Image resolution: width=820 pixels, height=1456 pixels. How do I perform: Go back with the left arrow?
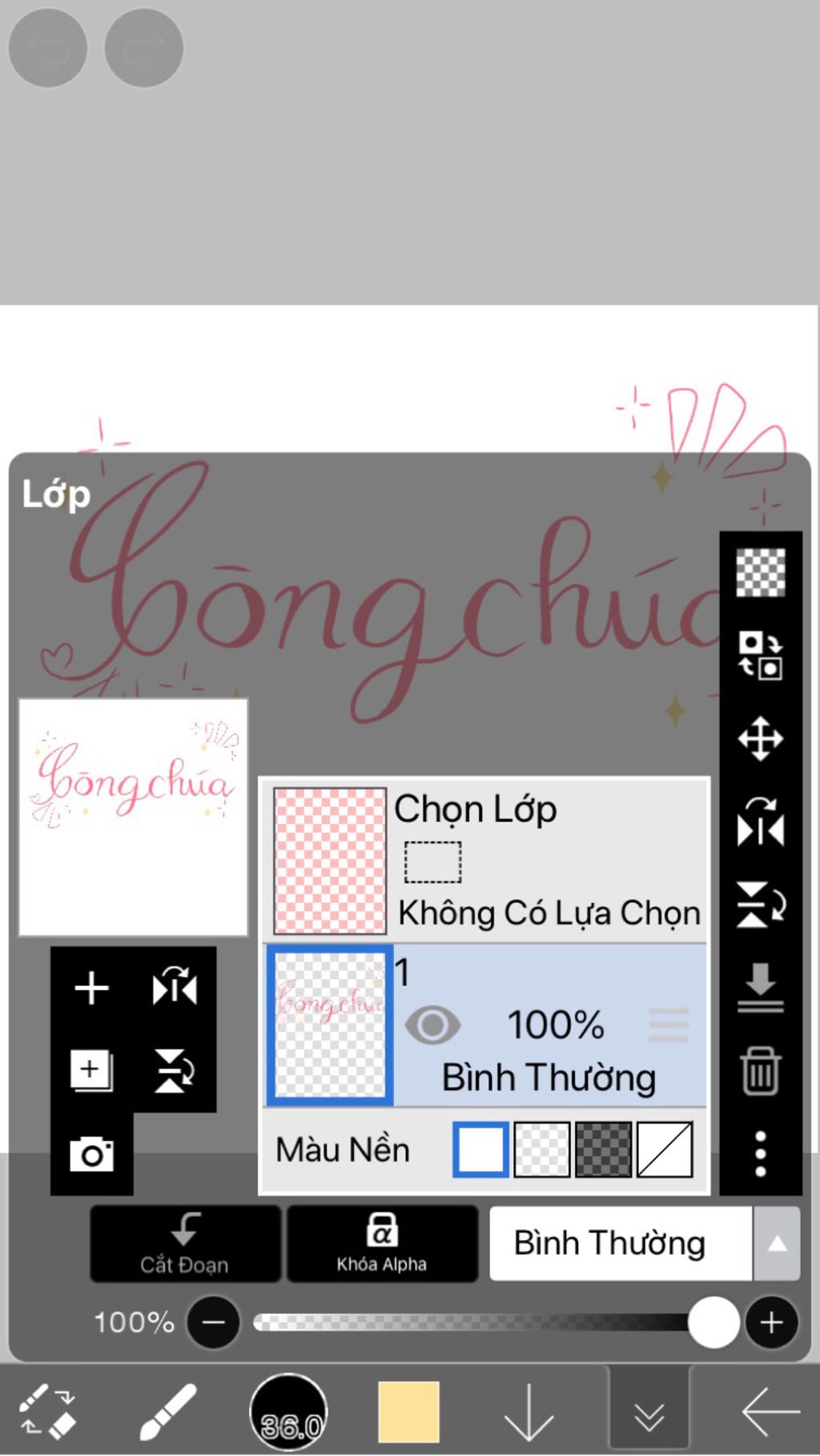point(770,1411)
